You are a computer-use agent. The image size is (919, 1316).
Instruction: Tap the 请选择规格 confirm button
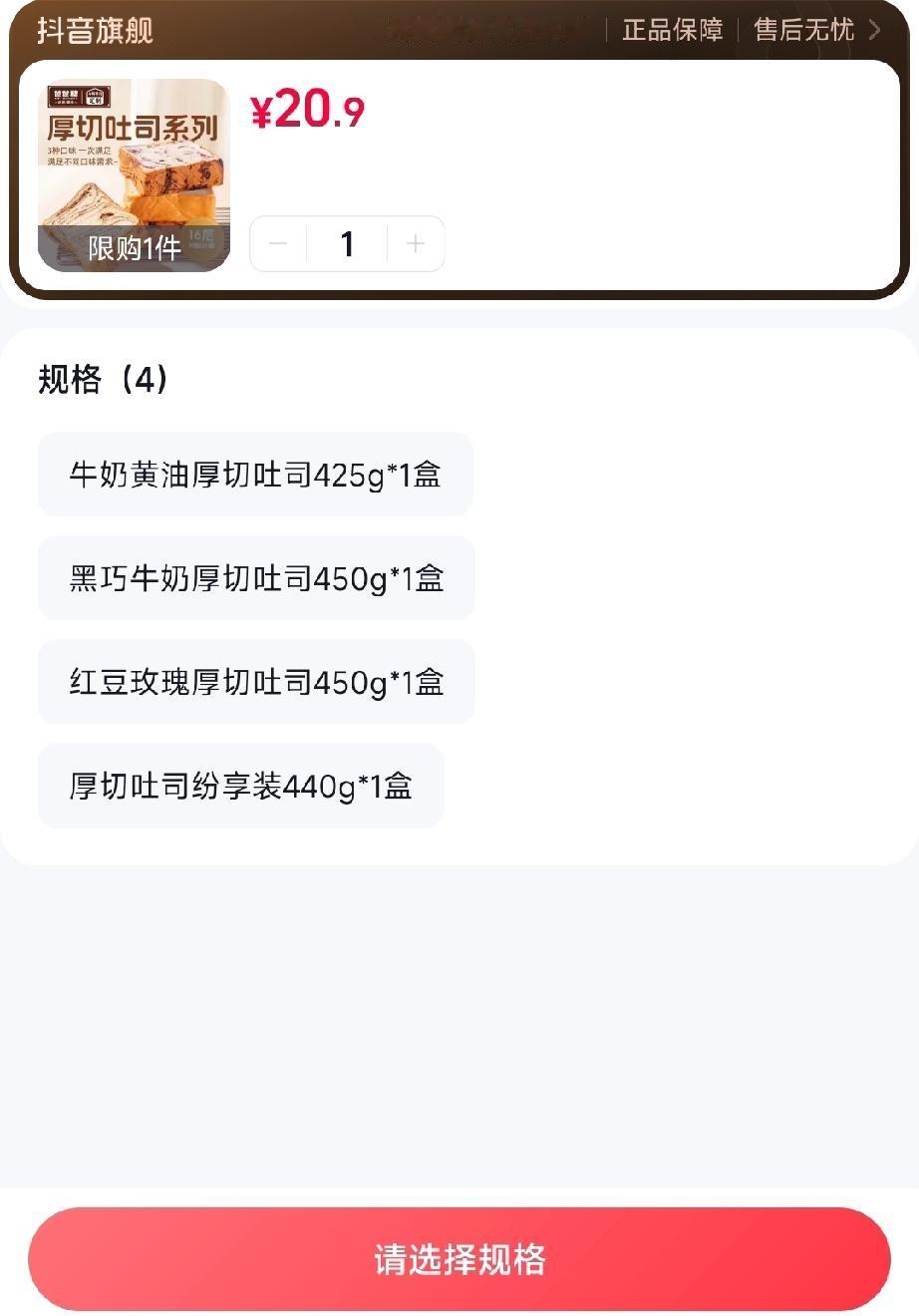pyautogui.click(x=459, y=1259)
